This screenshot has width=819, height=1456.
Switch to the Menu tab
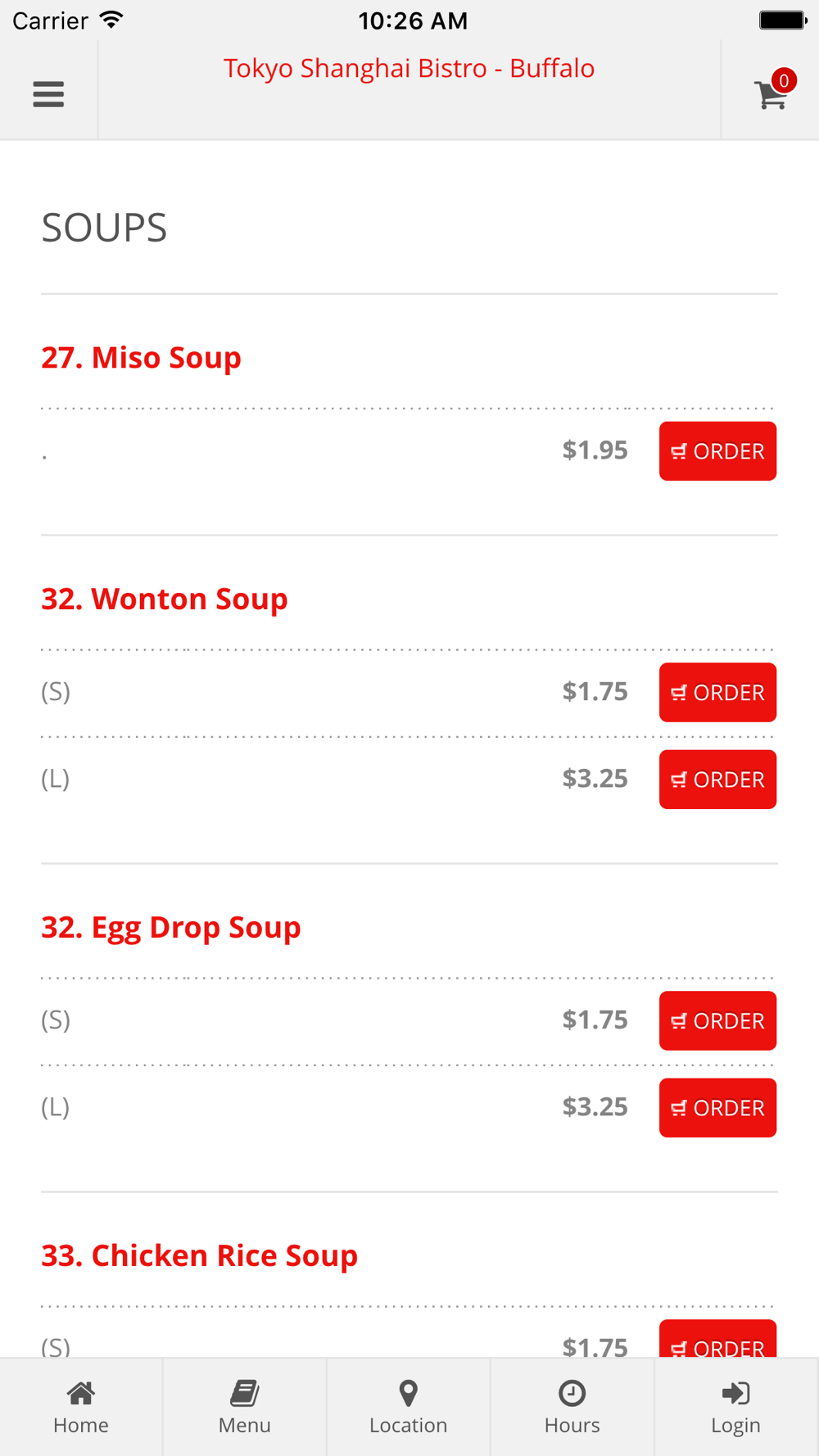[245, 1408]
